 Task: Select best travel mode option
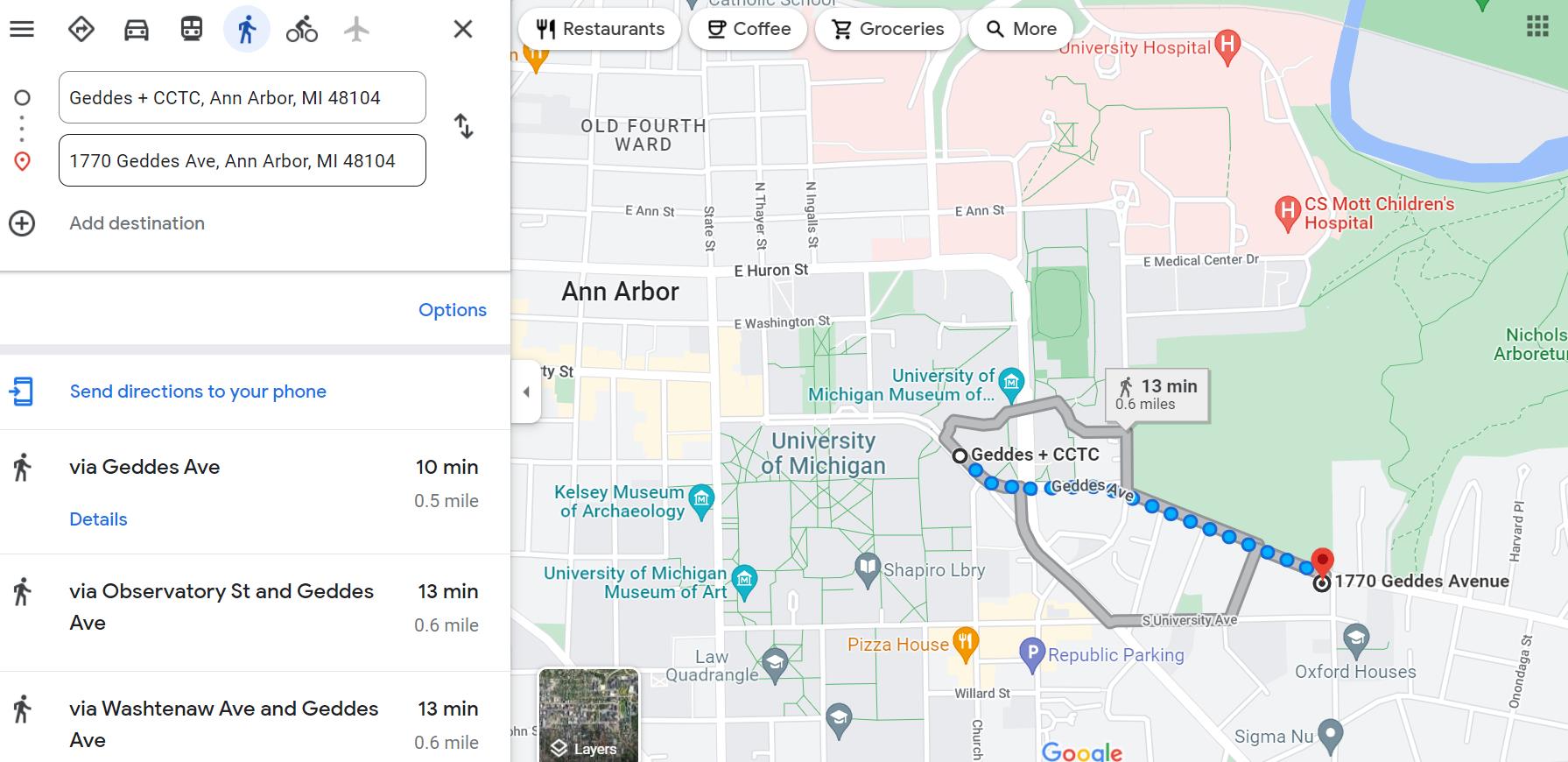click(x=81, y=29)
